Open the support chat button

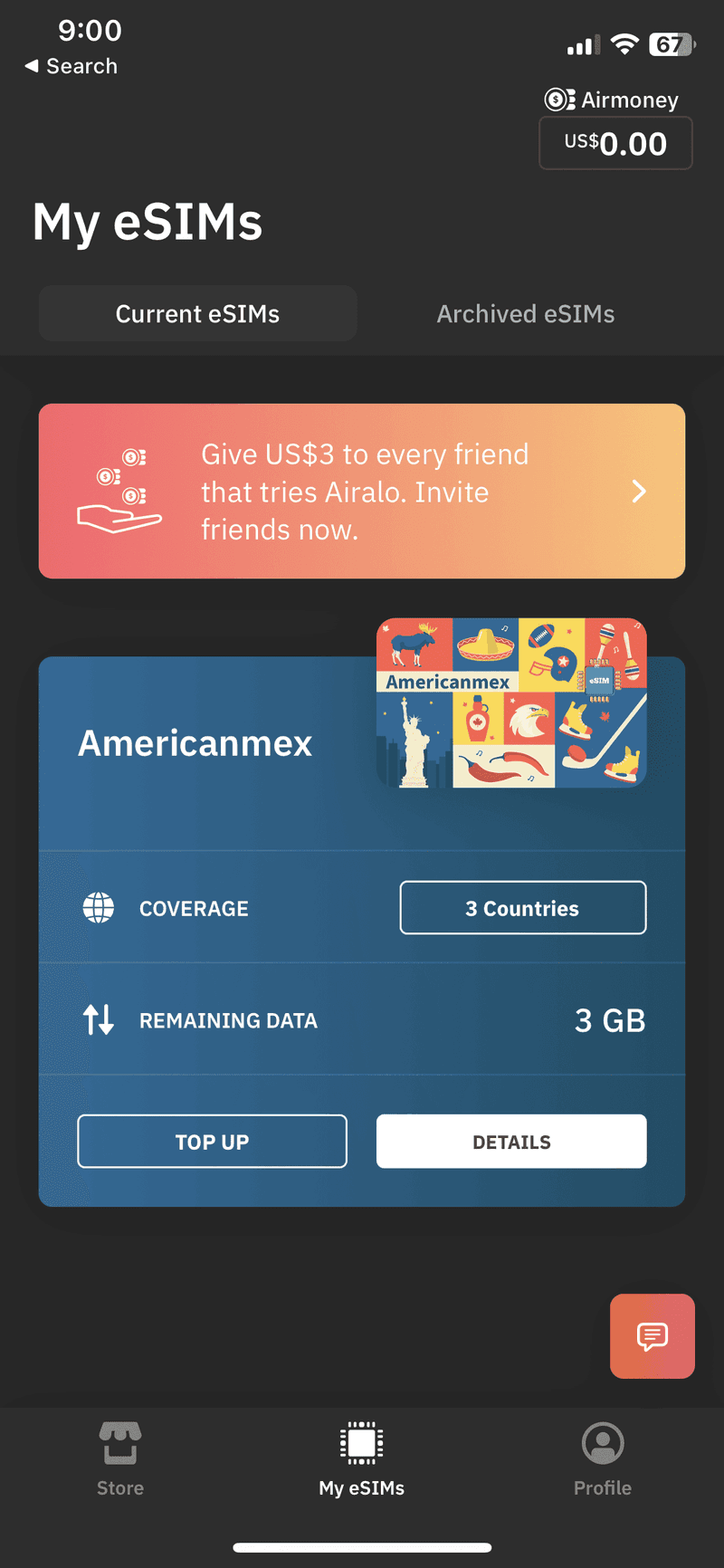click(652, 1336)
